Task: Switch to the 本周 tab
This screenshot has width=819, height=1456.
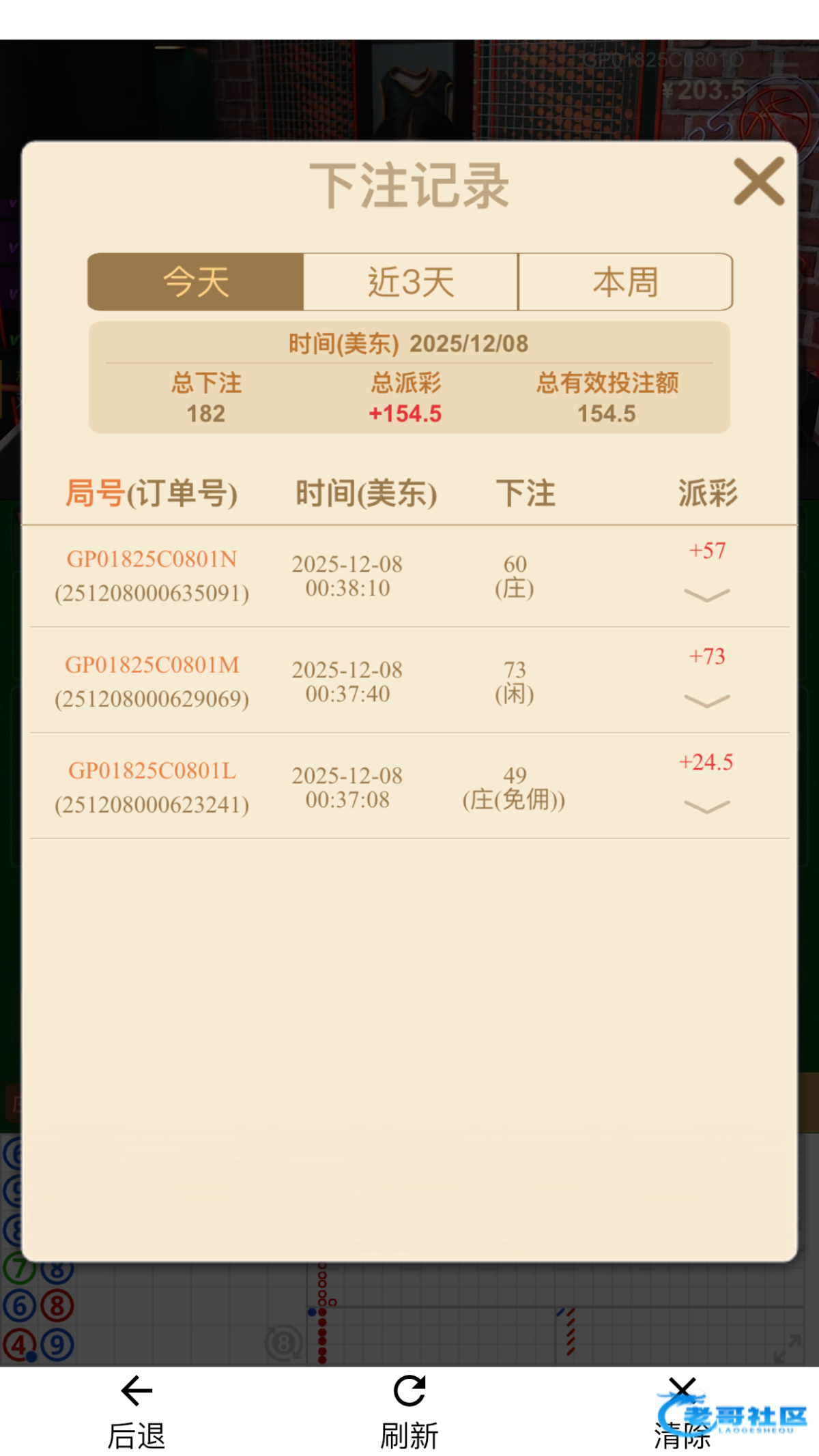Action: (x=625, y=282)
